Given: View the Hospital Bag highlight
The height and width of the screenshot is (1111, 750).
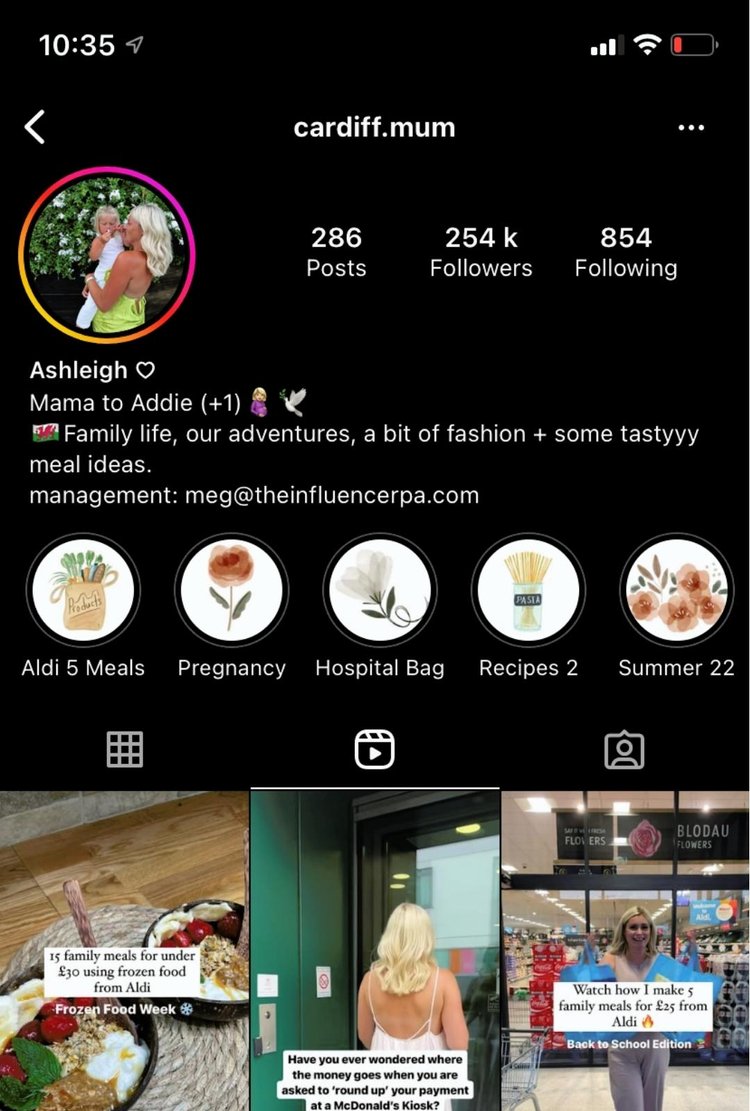Looking at the screenshot, I should pyautogui.click(x=379, y=590).
